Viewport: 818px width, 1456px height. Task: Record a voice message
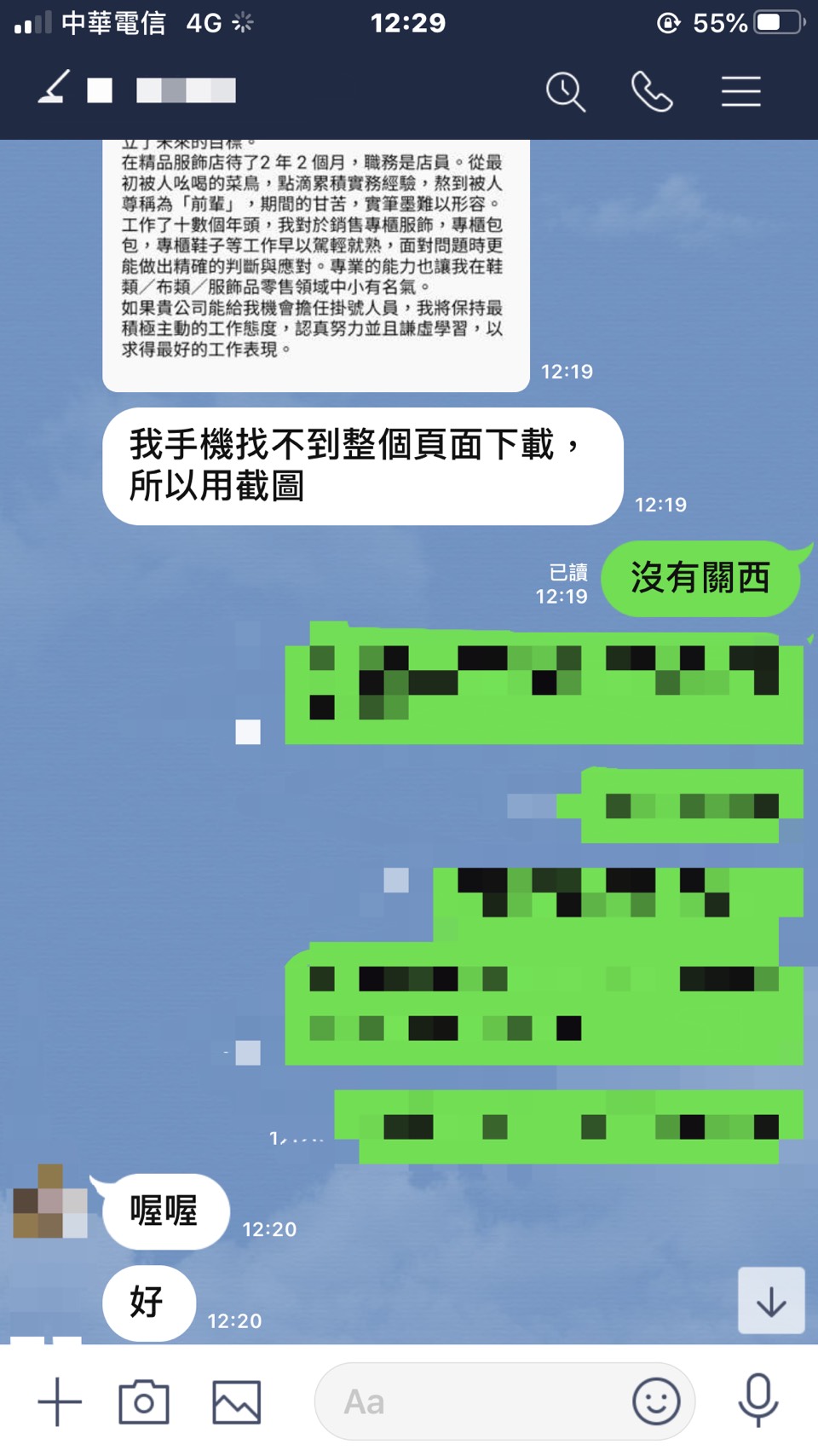(758, 1400)
